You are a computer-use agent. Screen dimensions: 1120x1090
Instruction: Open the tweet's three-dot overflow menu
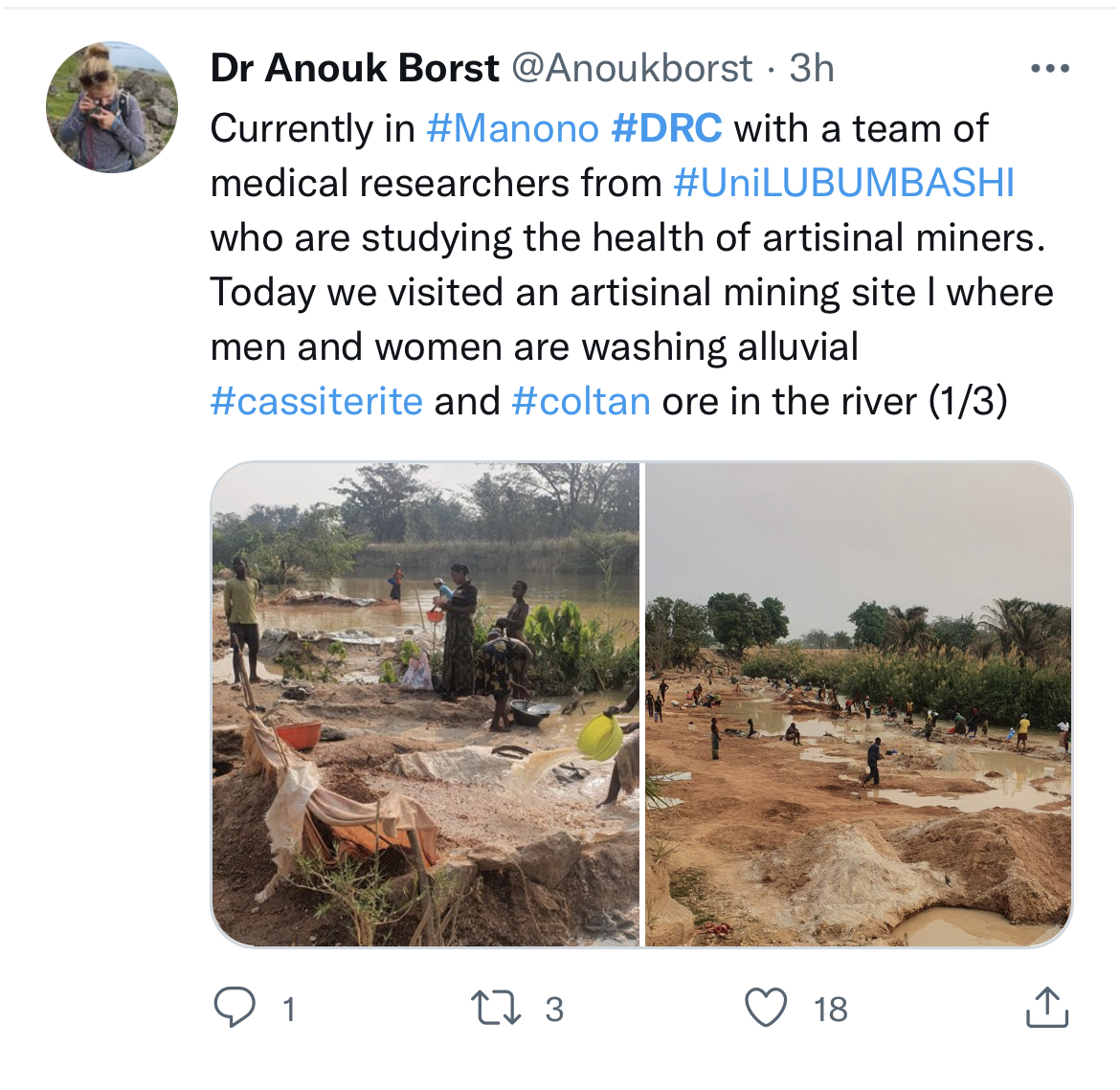tap(1049, 69)
